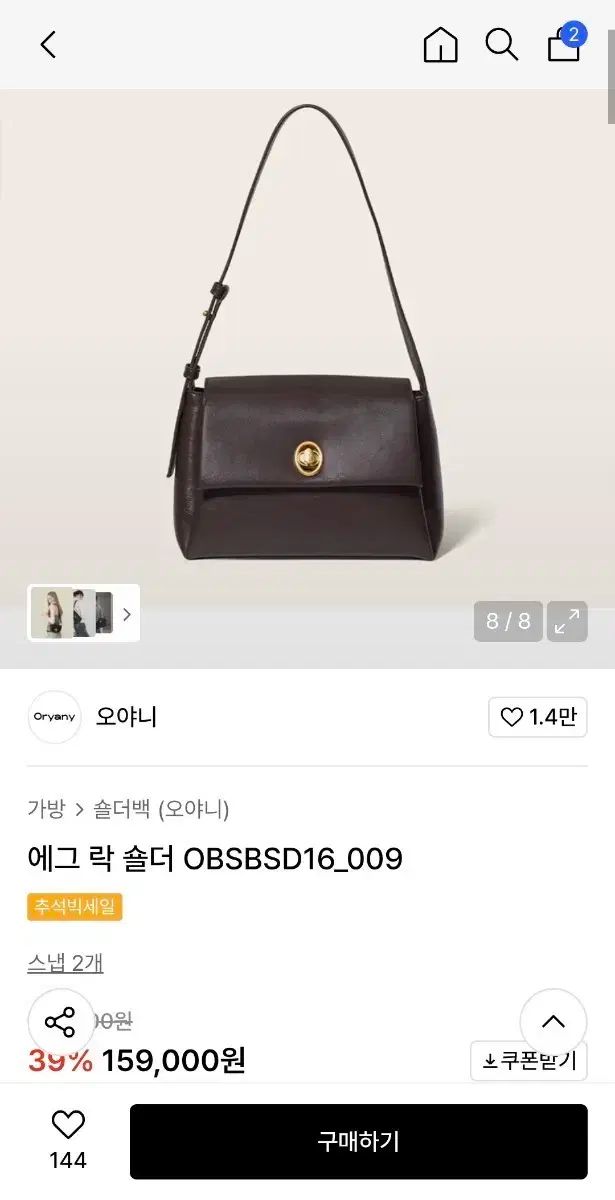
Task: Open the shopping bag cart
Action: coord(565,45)
